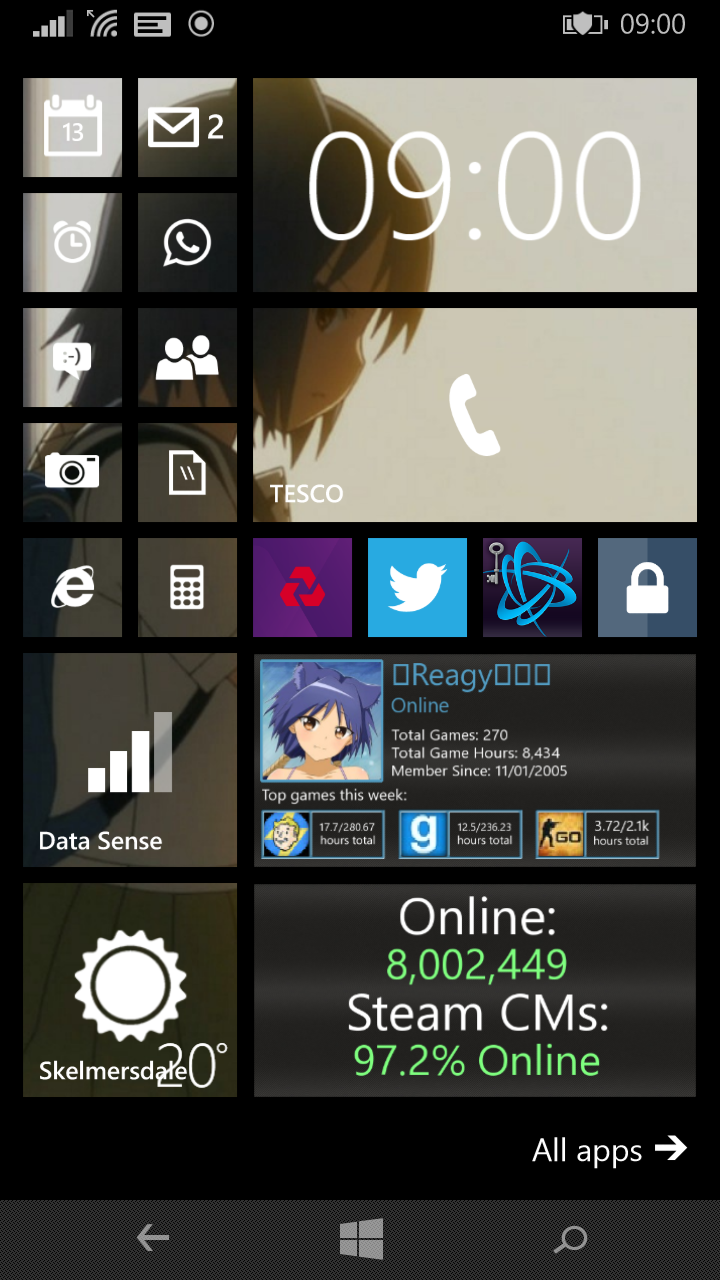Screen dimensions: 720x1280
Task: Open the Calculator tile
Action: (187, 587)
